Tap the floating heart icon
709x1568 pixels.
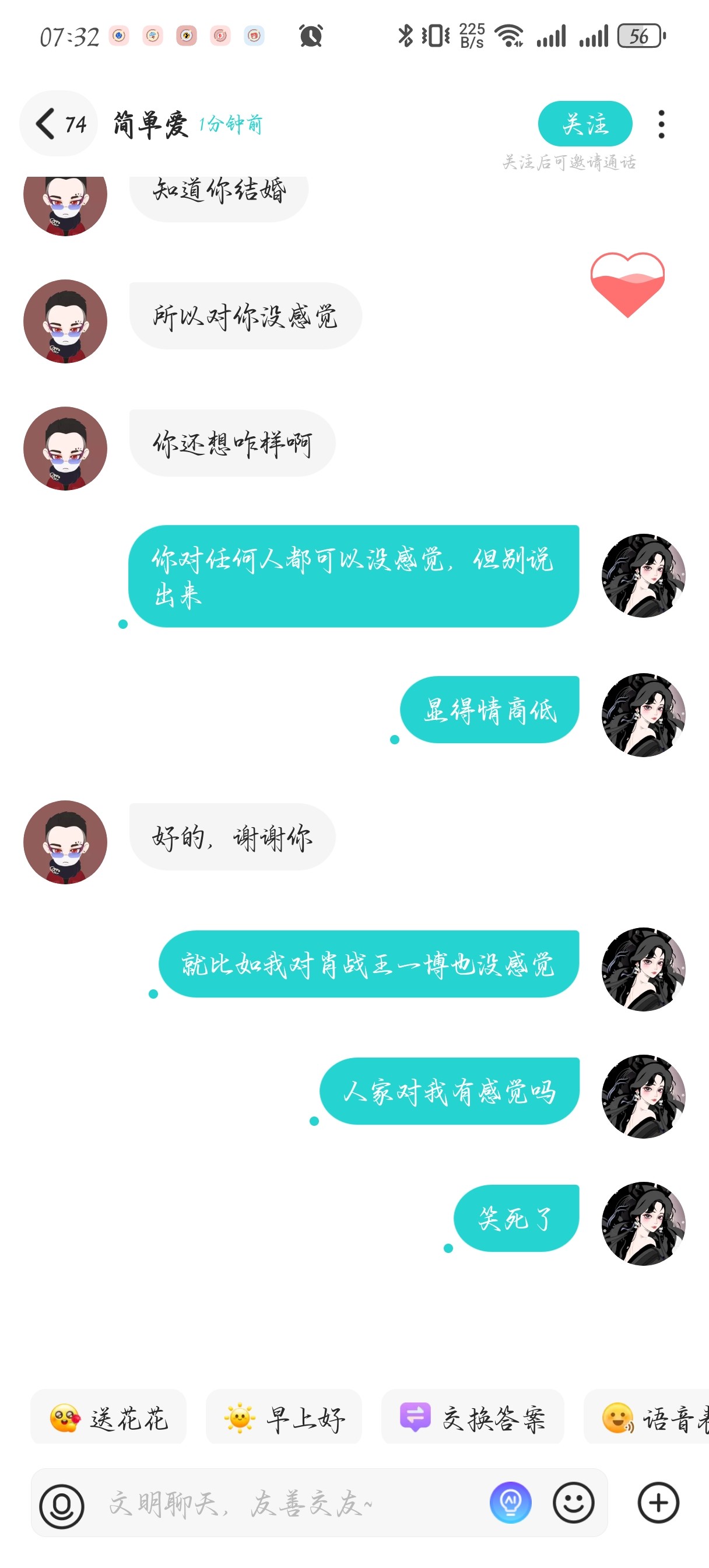pos(627,284)
